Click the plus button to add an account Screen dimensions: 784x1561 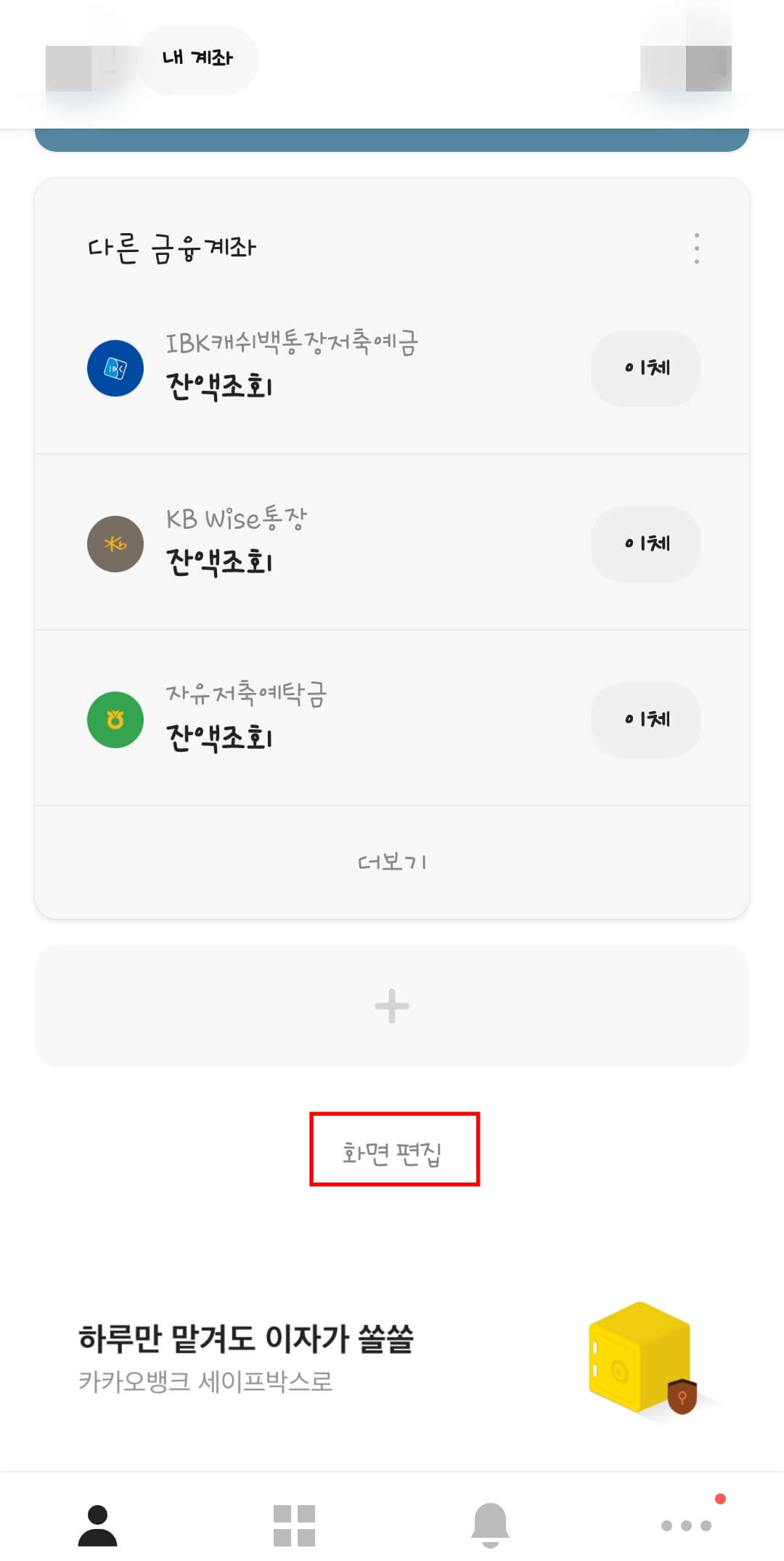click(x=392, y=1006)
